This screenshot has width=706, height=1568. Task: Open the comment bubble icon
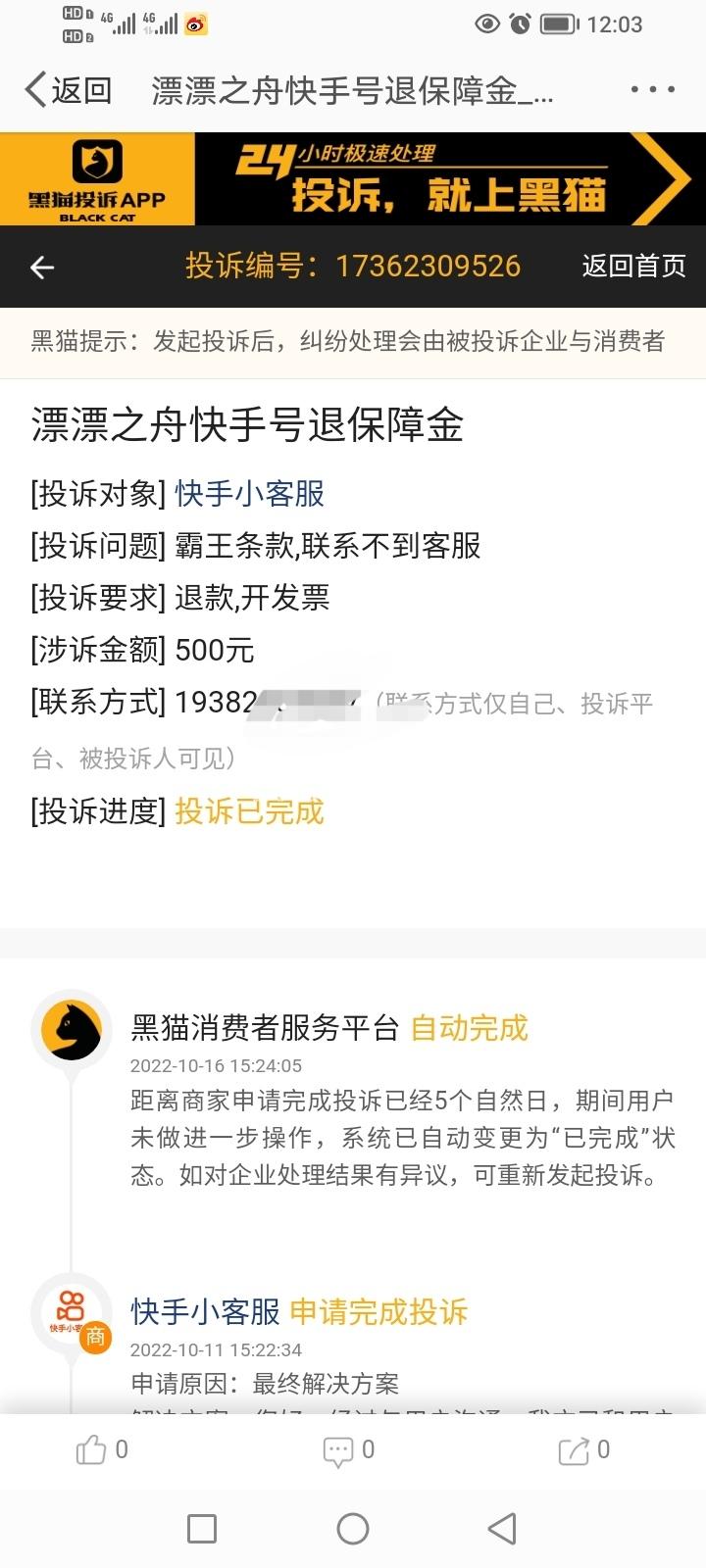tap(338, 1450)
